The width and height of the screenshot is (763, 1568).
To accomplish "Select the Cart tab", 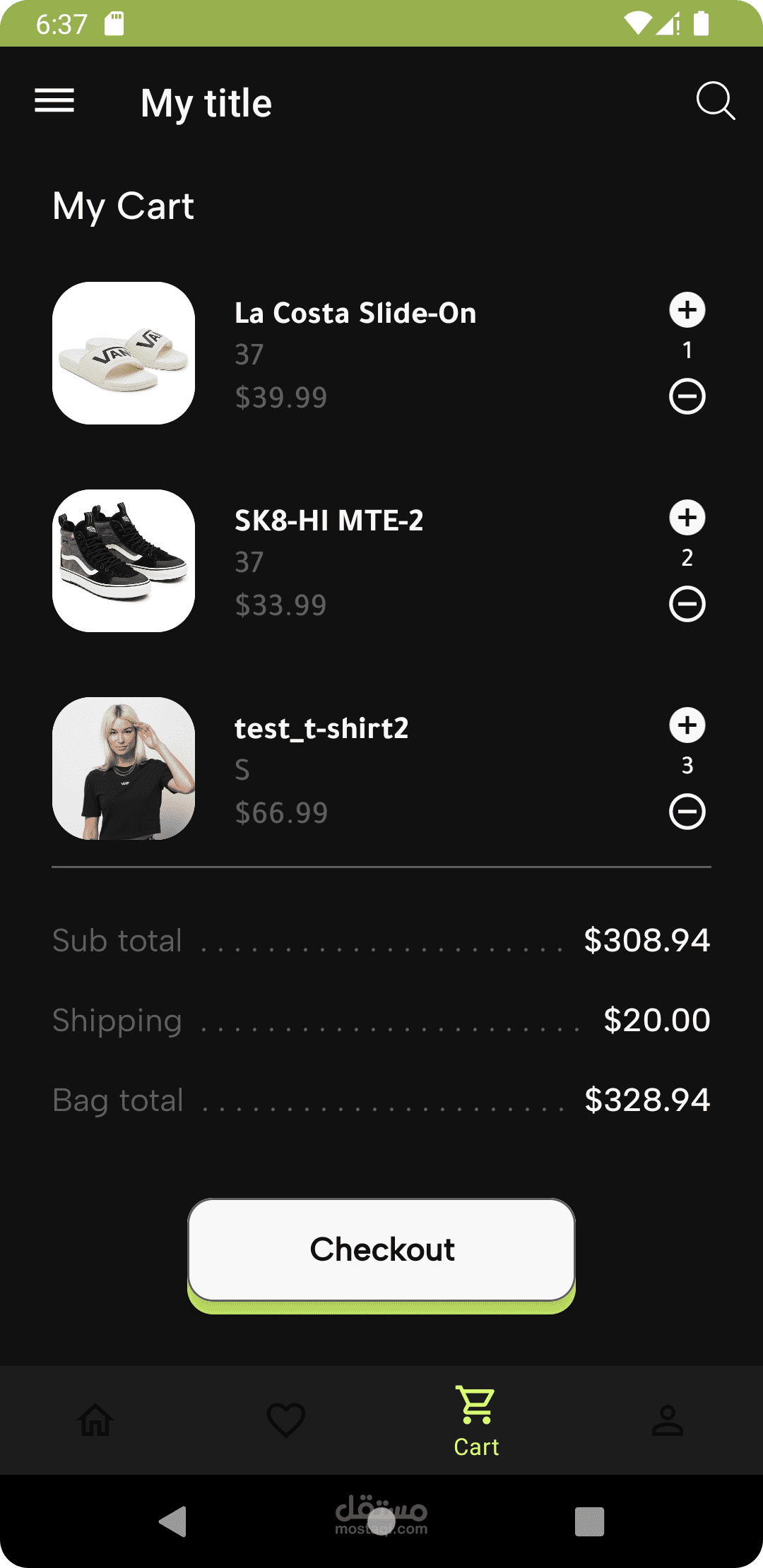I will click(477, 1420).
